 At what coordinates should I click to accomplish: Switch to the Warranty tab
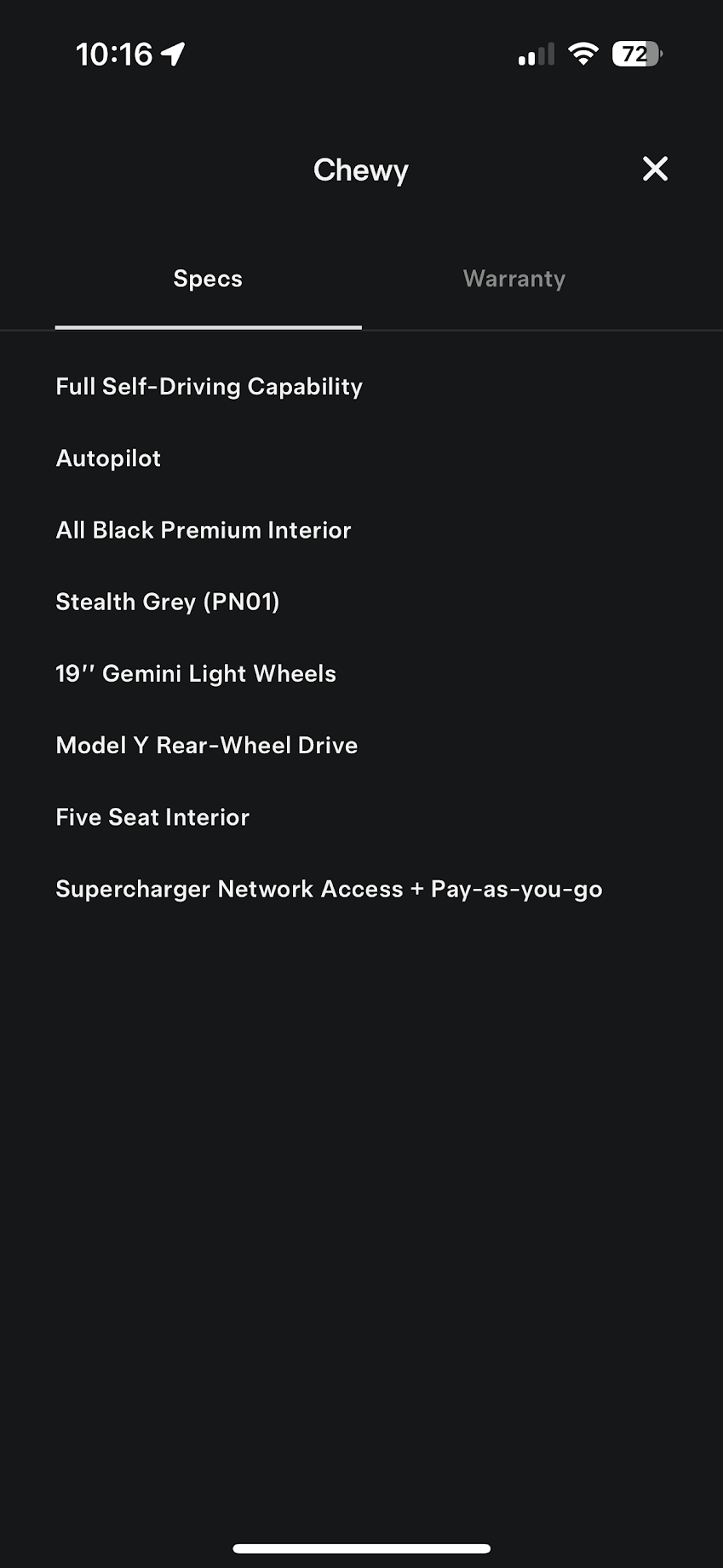click(x=514, y=279)
